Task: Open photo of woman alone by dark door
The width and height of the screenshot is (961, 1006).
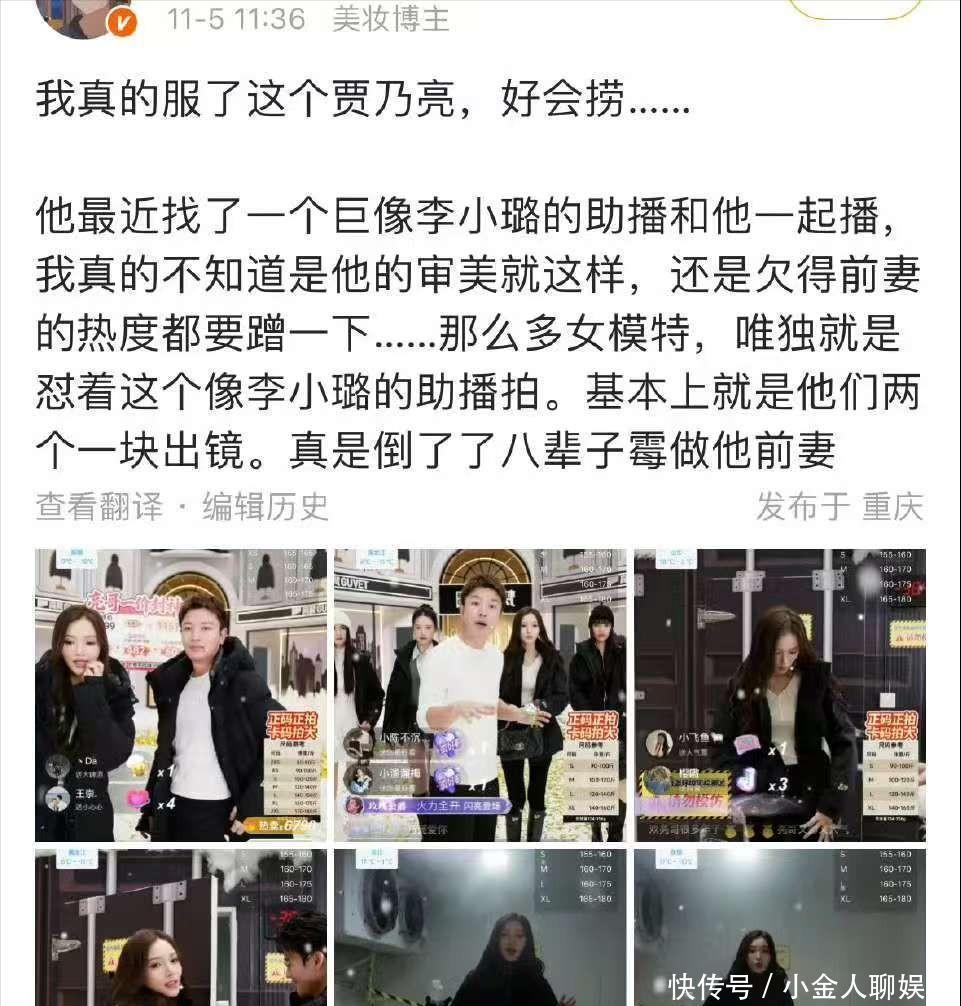Action: pos(779,695)
